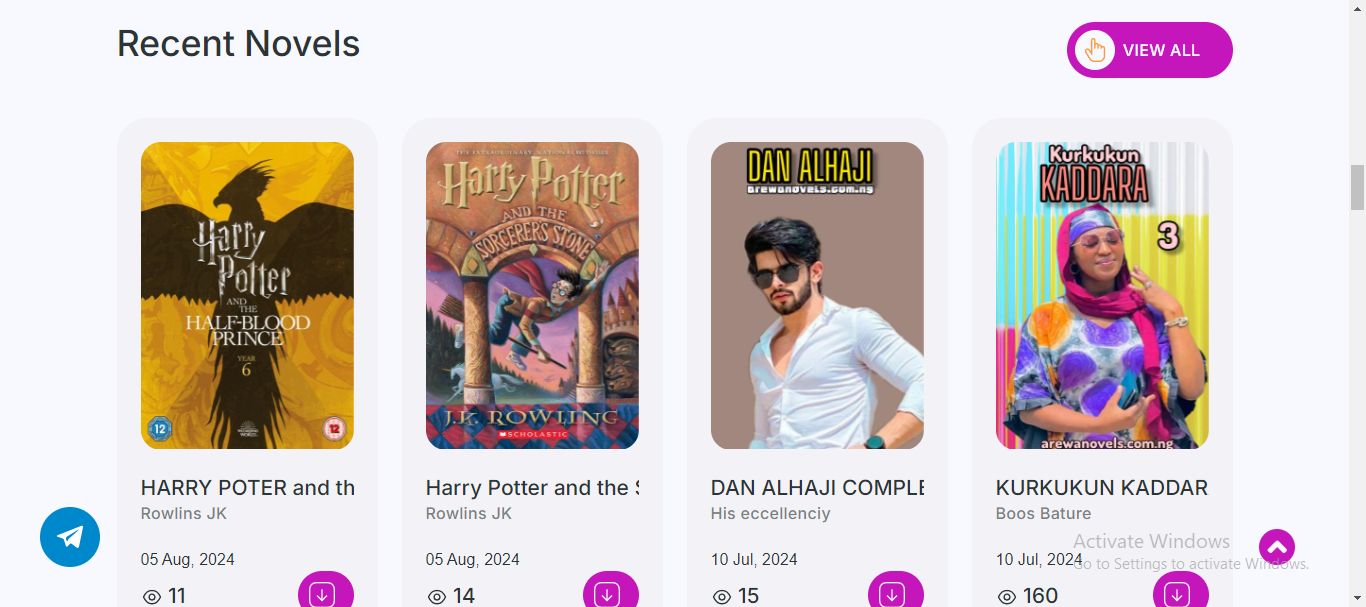This screenshot has height=607, width=1366.
Task: Open the Sorcerer's Stone book cover
Action: coord(532,295)
